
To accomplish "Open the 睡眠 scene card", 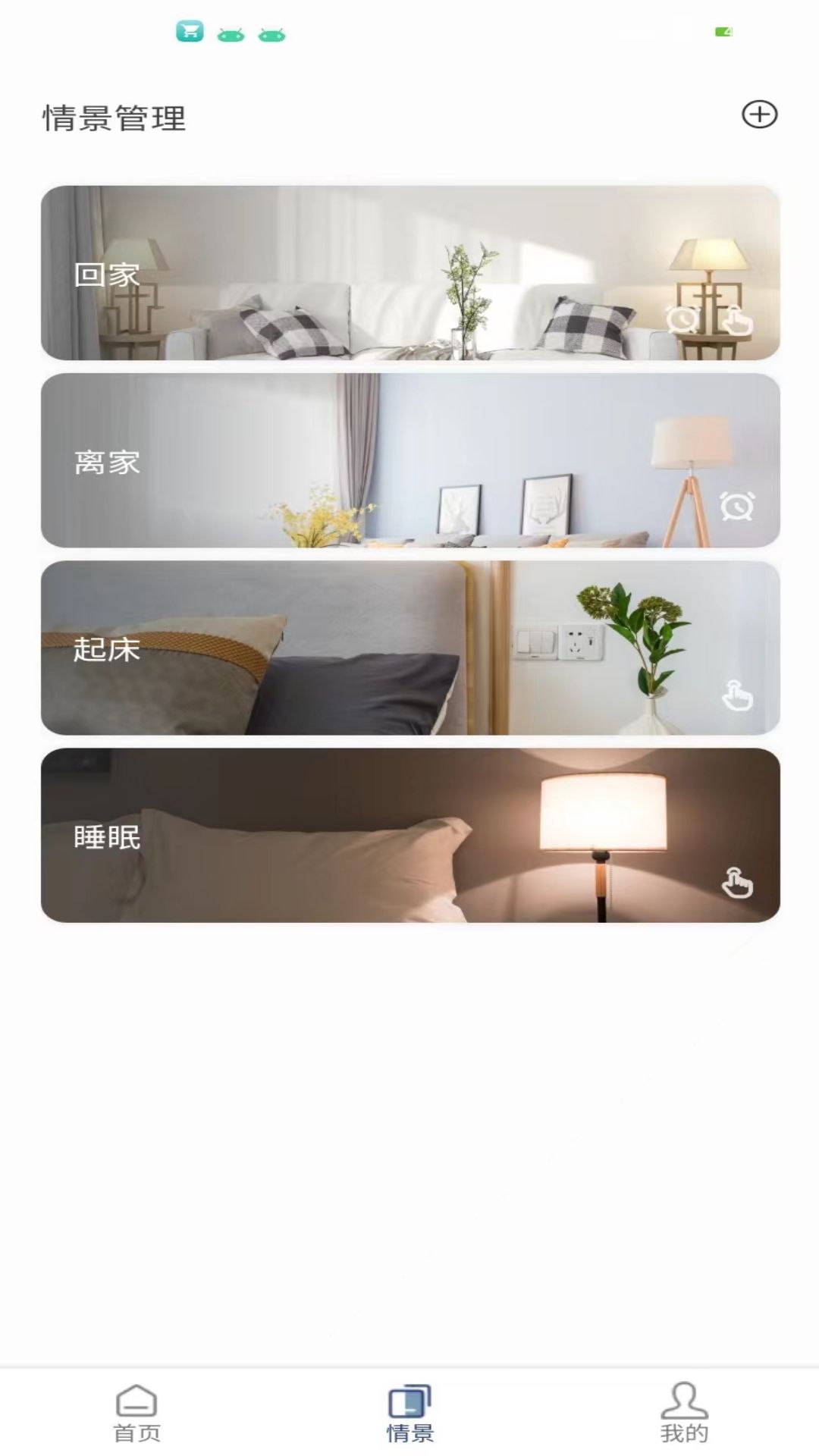I will [x=409, y=834].
